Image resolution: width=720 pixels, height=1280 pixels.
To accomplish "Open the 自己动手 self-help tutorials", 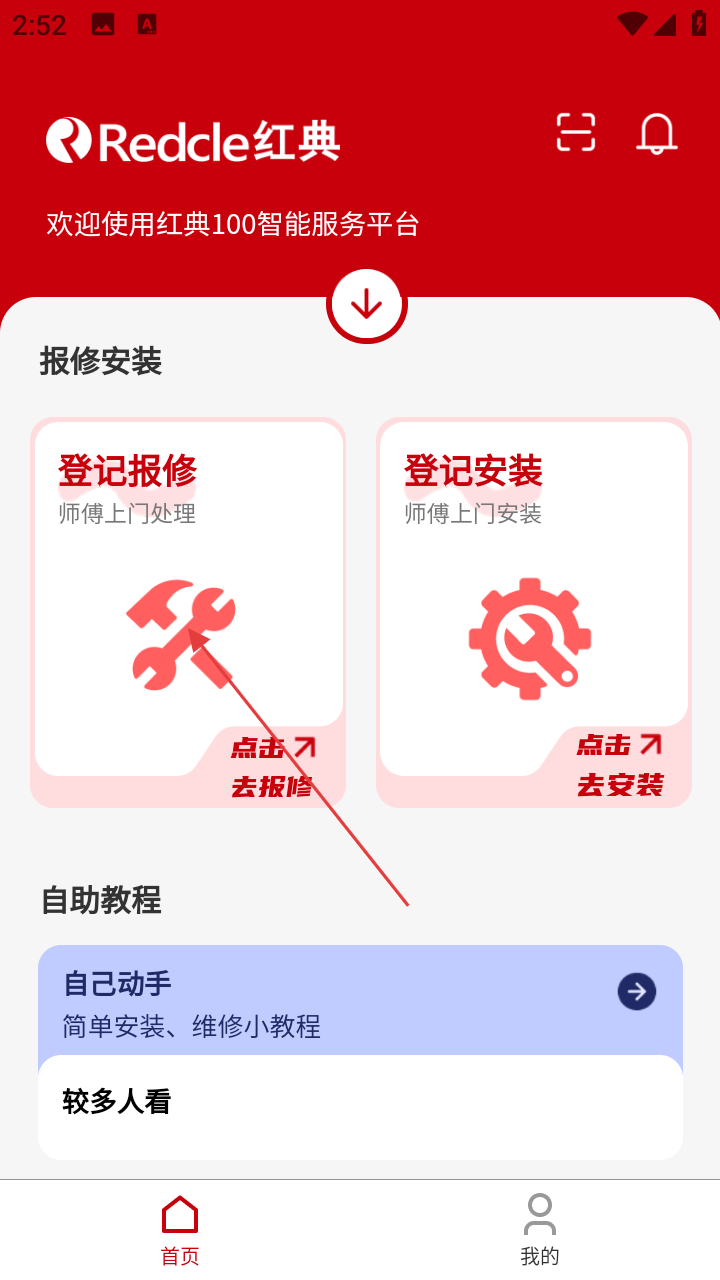I will coord(360,1001).
